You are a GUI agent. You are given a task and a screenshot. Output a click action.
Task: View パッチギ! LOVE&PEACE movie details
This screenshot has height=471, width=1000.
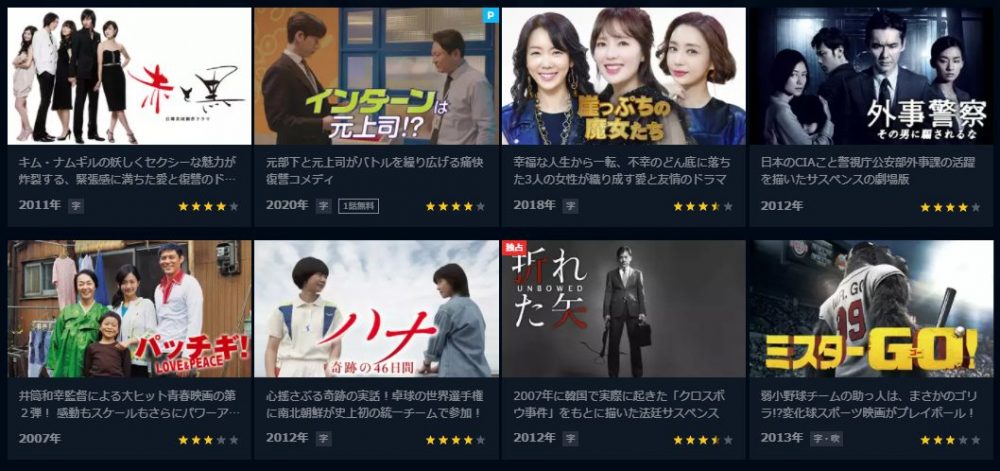(x=129, y=309)
